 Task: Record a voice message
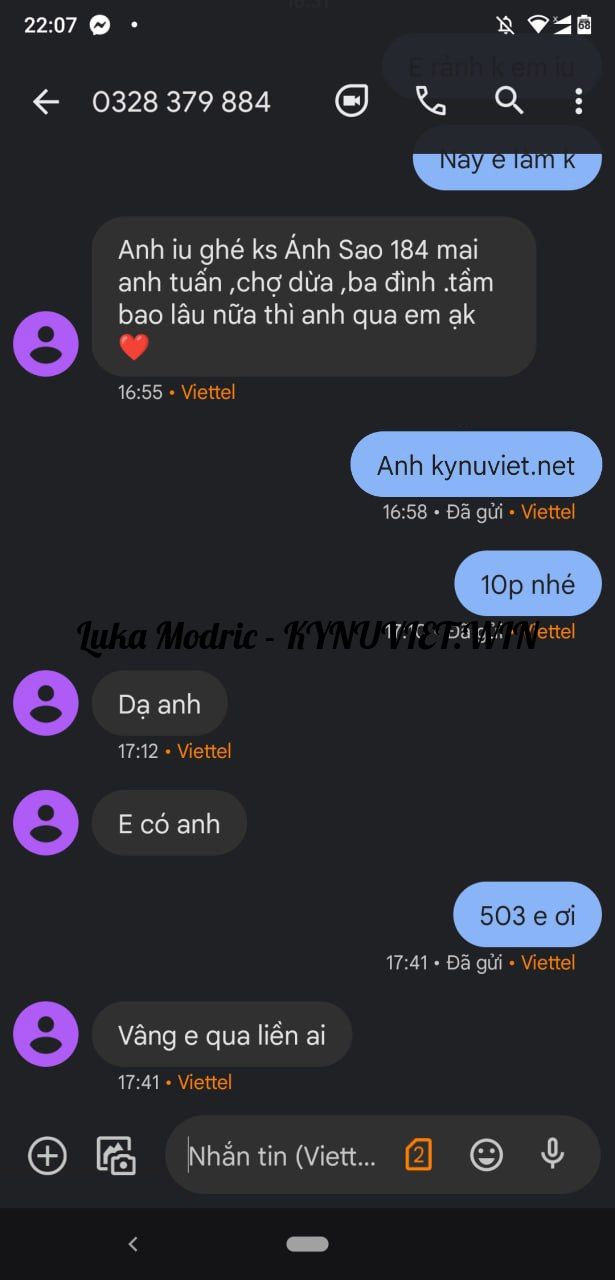click(552, 1156)
